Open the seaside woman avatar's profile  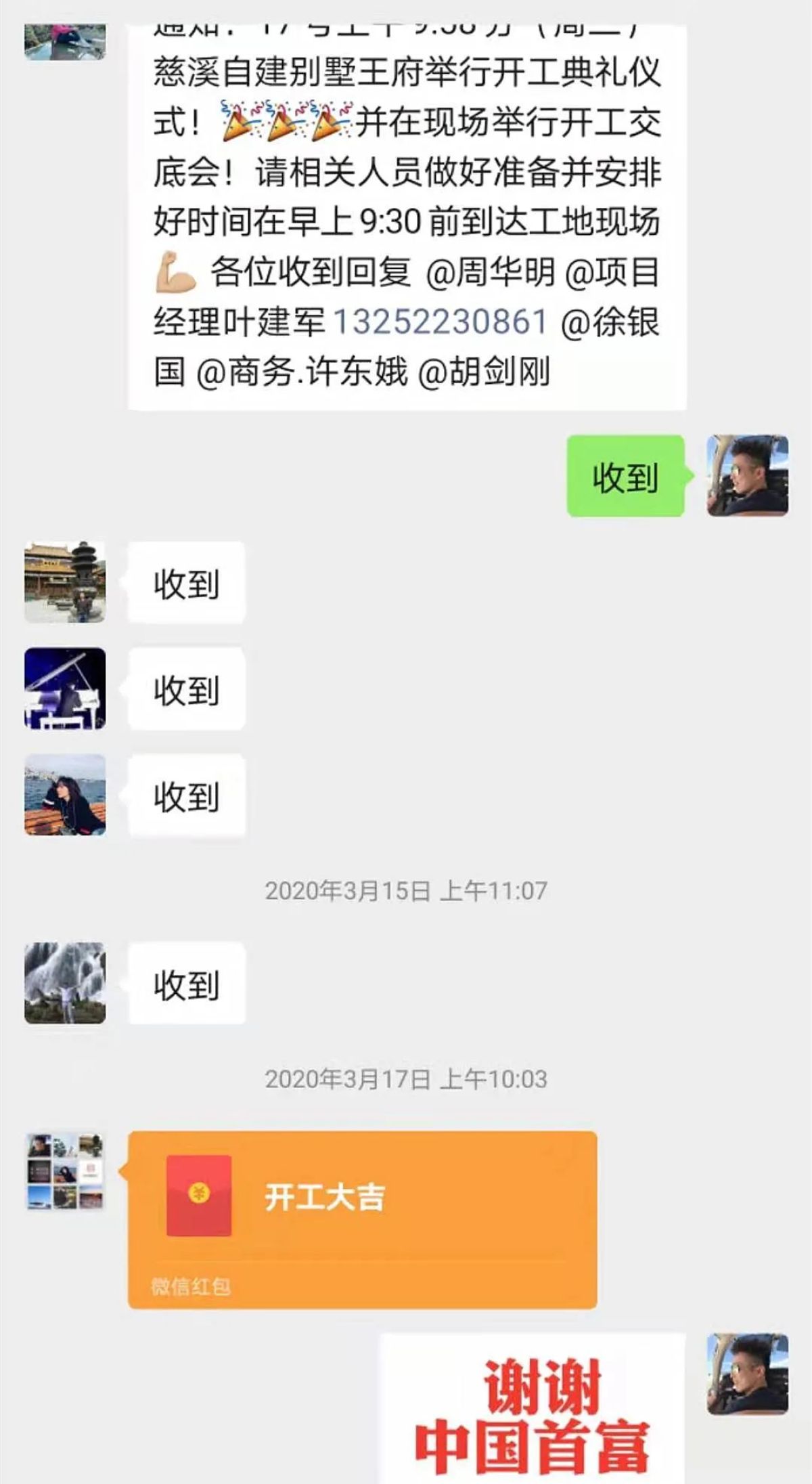[x=65, y=795]
